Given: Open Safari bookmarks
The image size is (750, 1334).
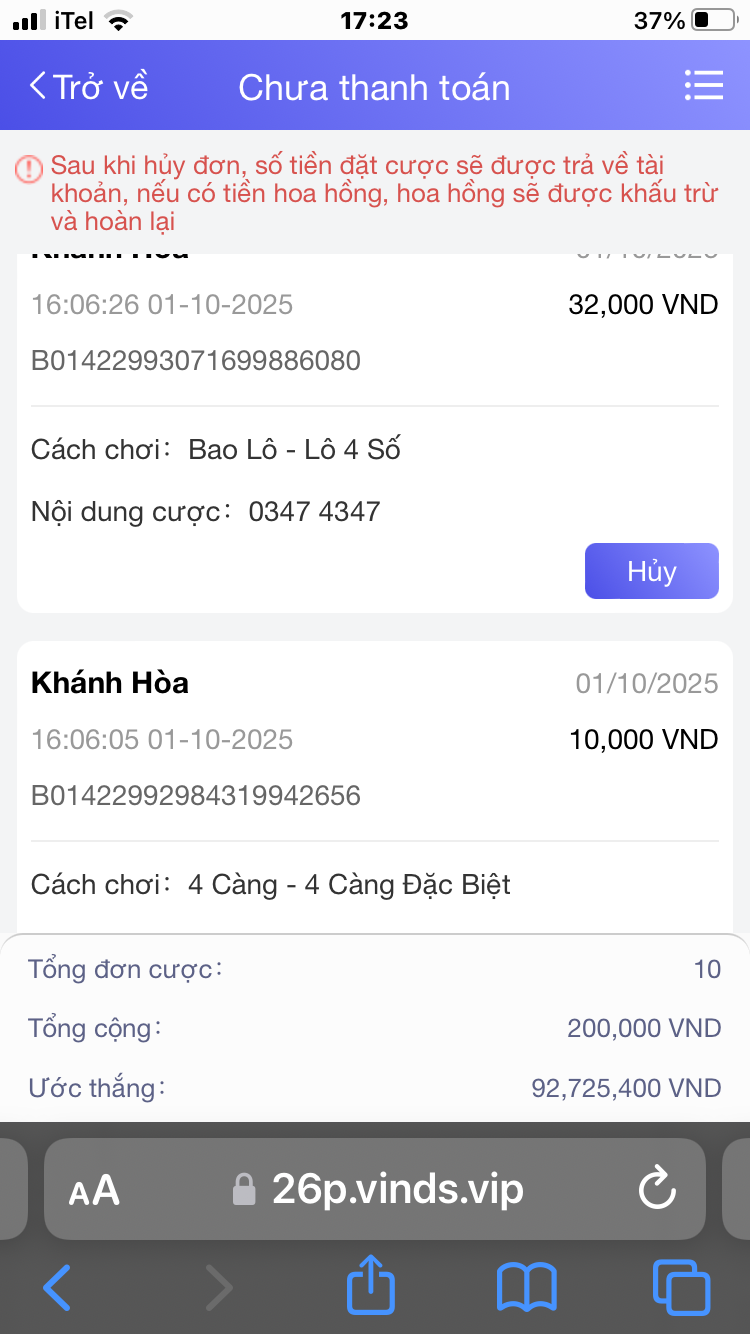Looking at the screenshot, I should [x=526, y=1286].
